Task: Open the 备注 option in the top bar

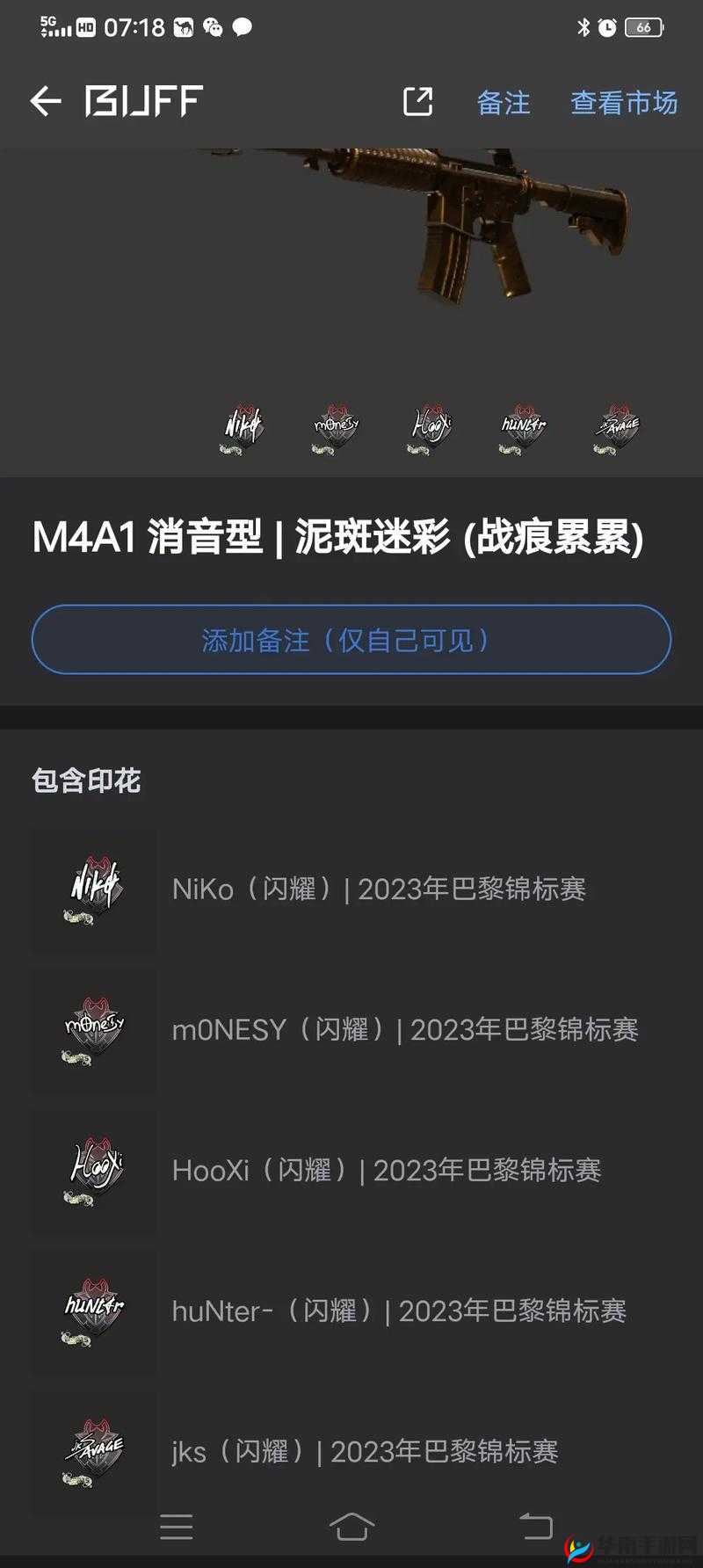Action: coord(503,104)
